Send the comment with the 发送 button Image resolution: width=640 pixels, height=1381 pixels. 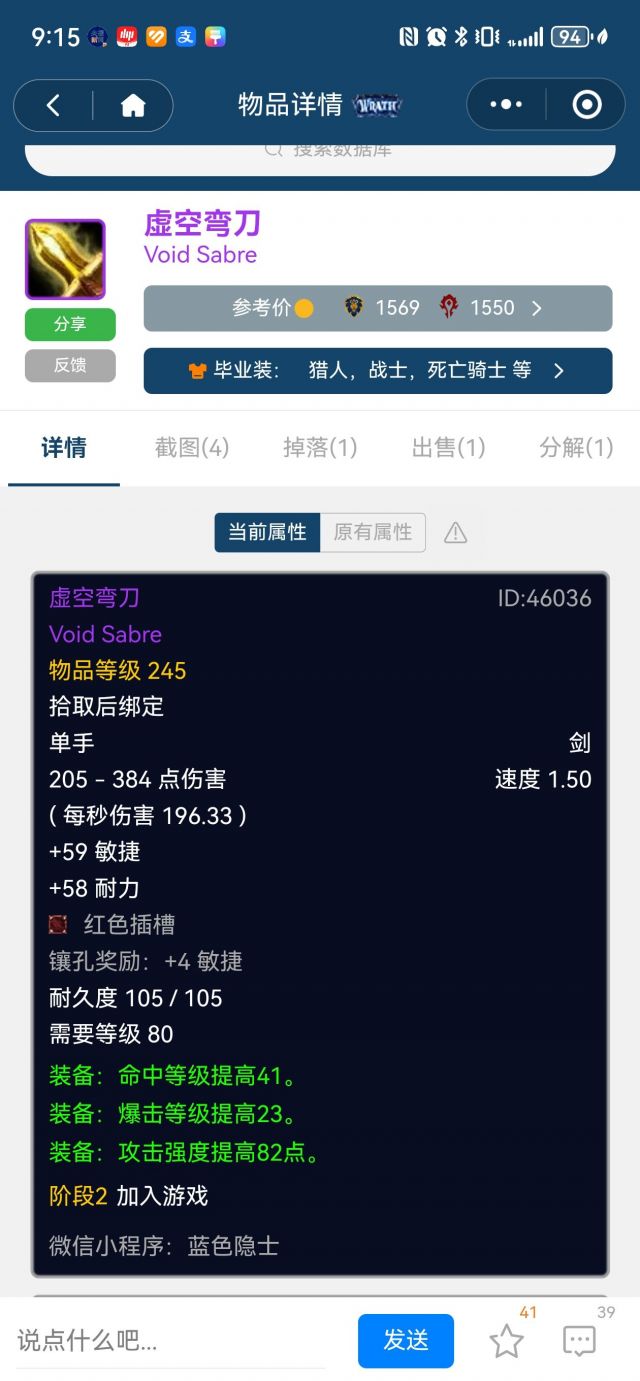point(406,1340)
